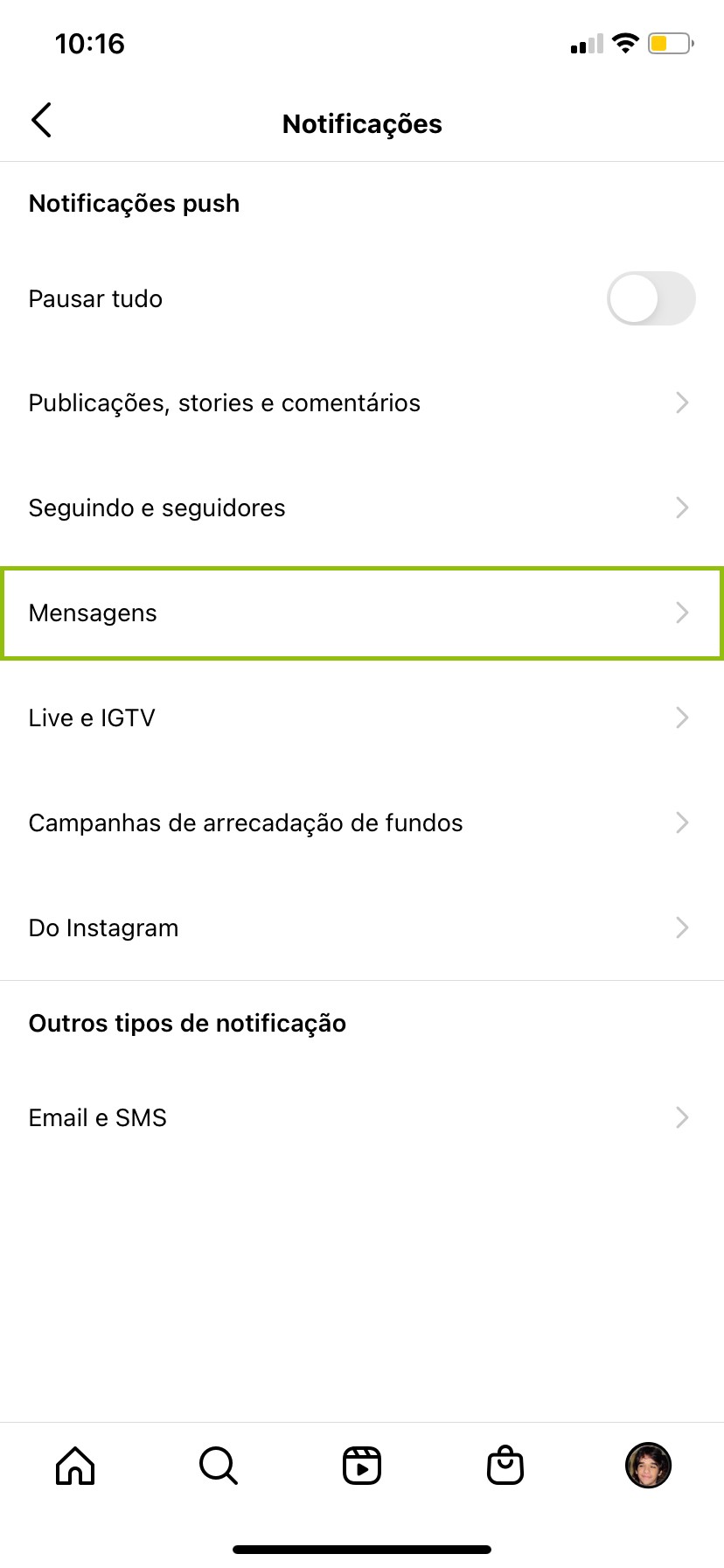This screenshot has width=724, height=1568.
Task: Open Campanhas de arrecadação de fundos
Action: (x=361, y=822)
